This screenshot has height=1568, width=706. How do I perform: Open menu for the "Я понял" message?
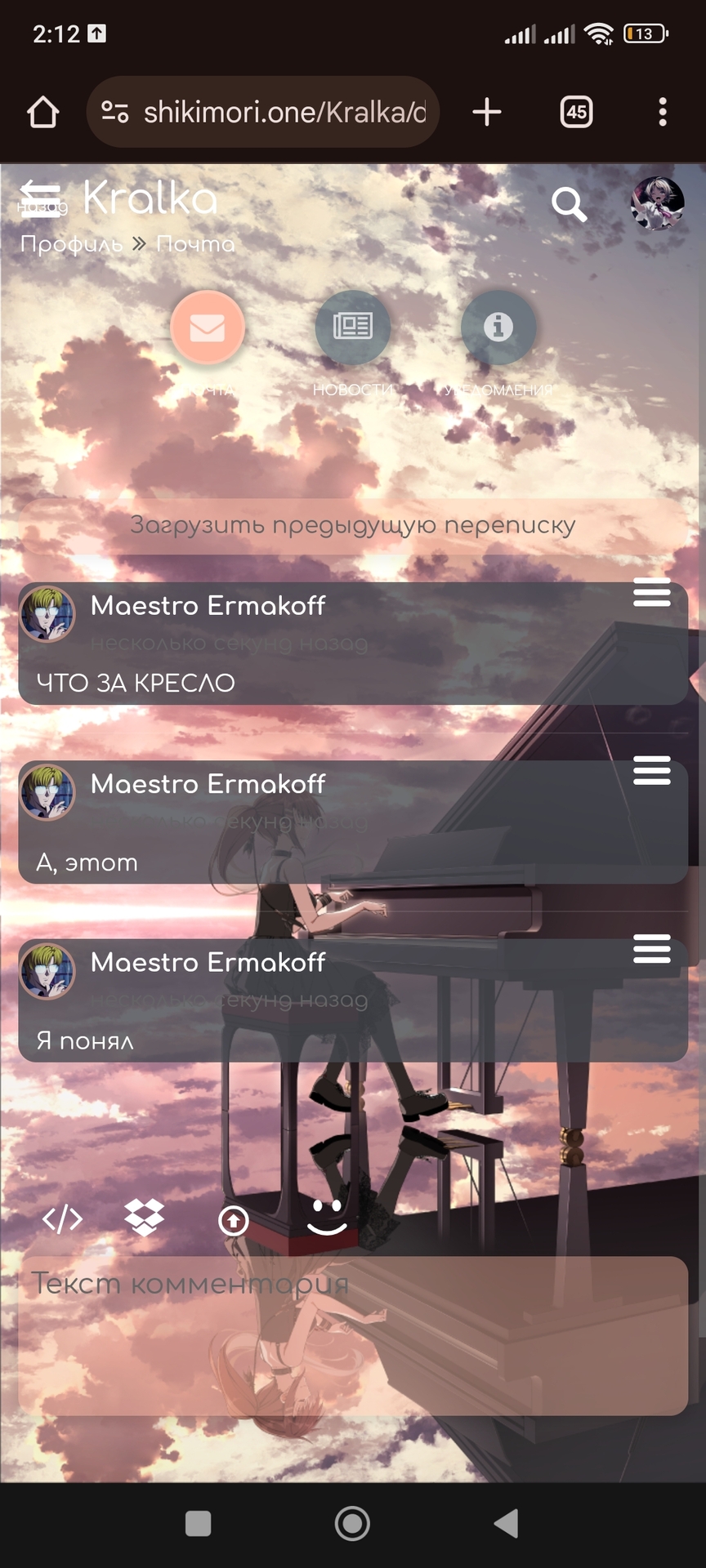(651, 948)
